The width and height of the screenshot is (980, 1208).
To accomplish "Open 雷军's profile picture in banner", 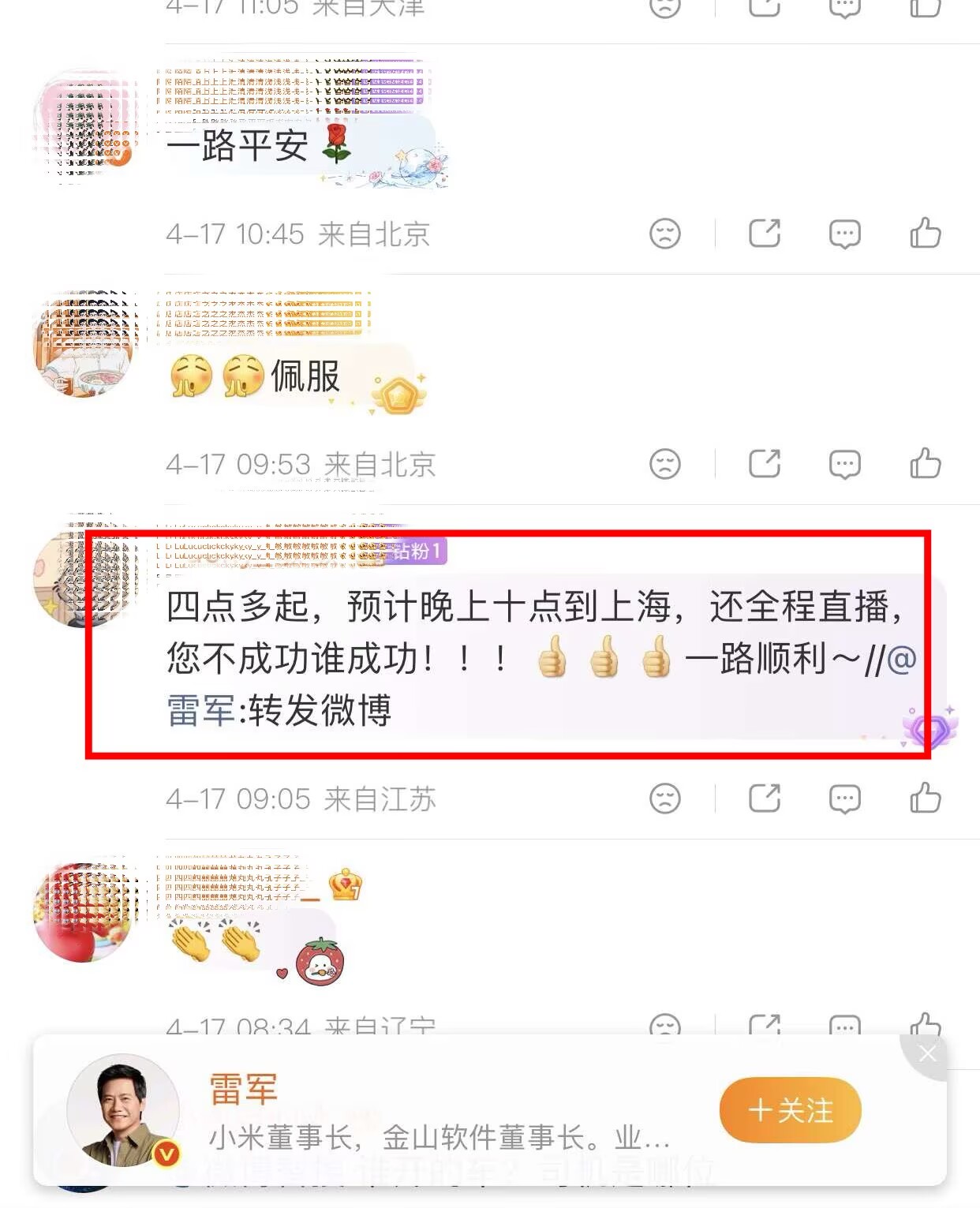I will pyautogui.click(x=123, y=1111).
